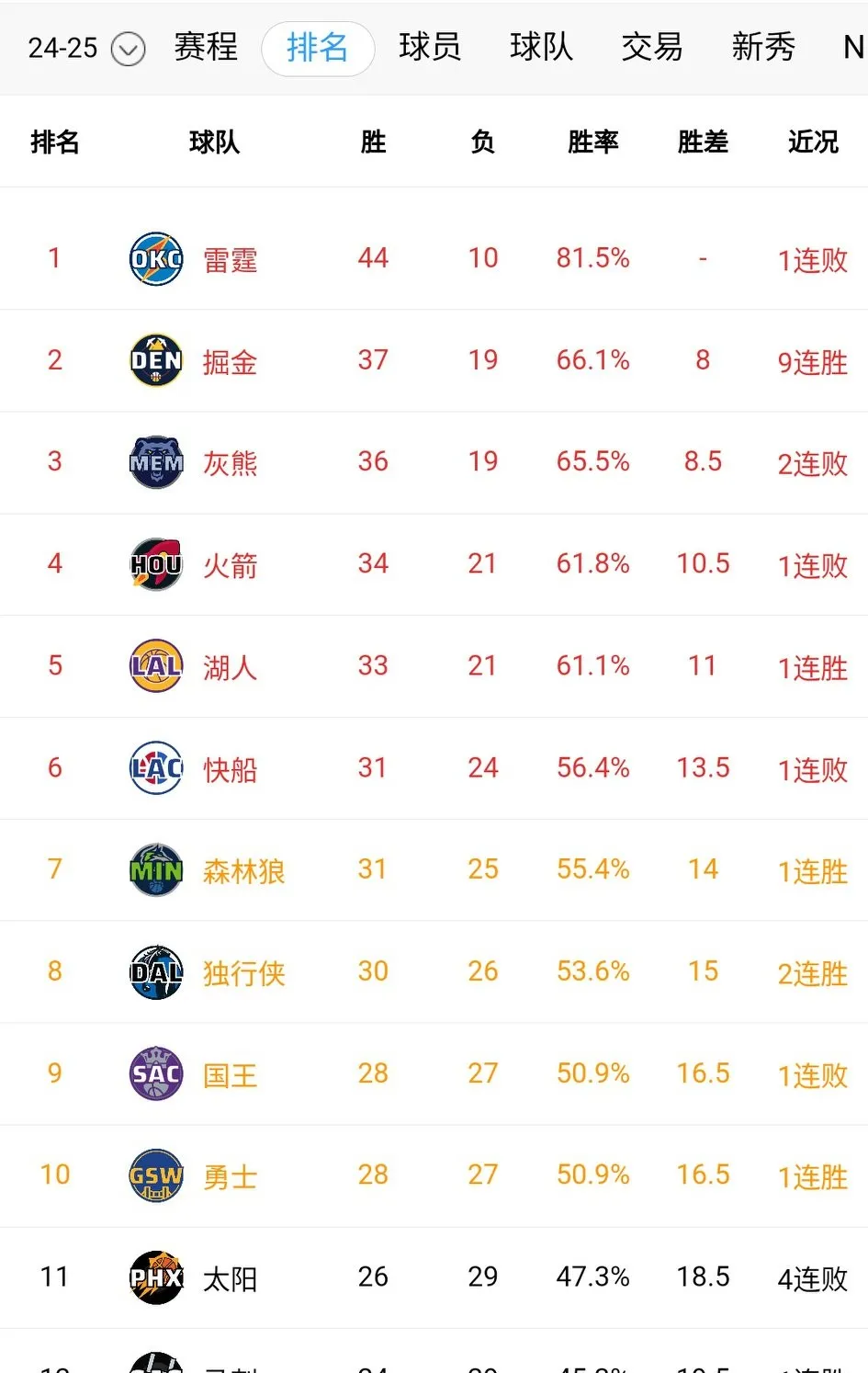View the 湖人 team page
Viewport: 868px width, 1373px height.
point(230,666)
